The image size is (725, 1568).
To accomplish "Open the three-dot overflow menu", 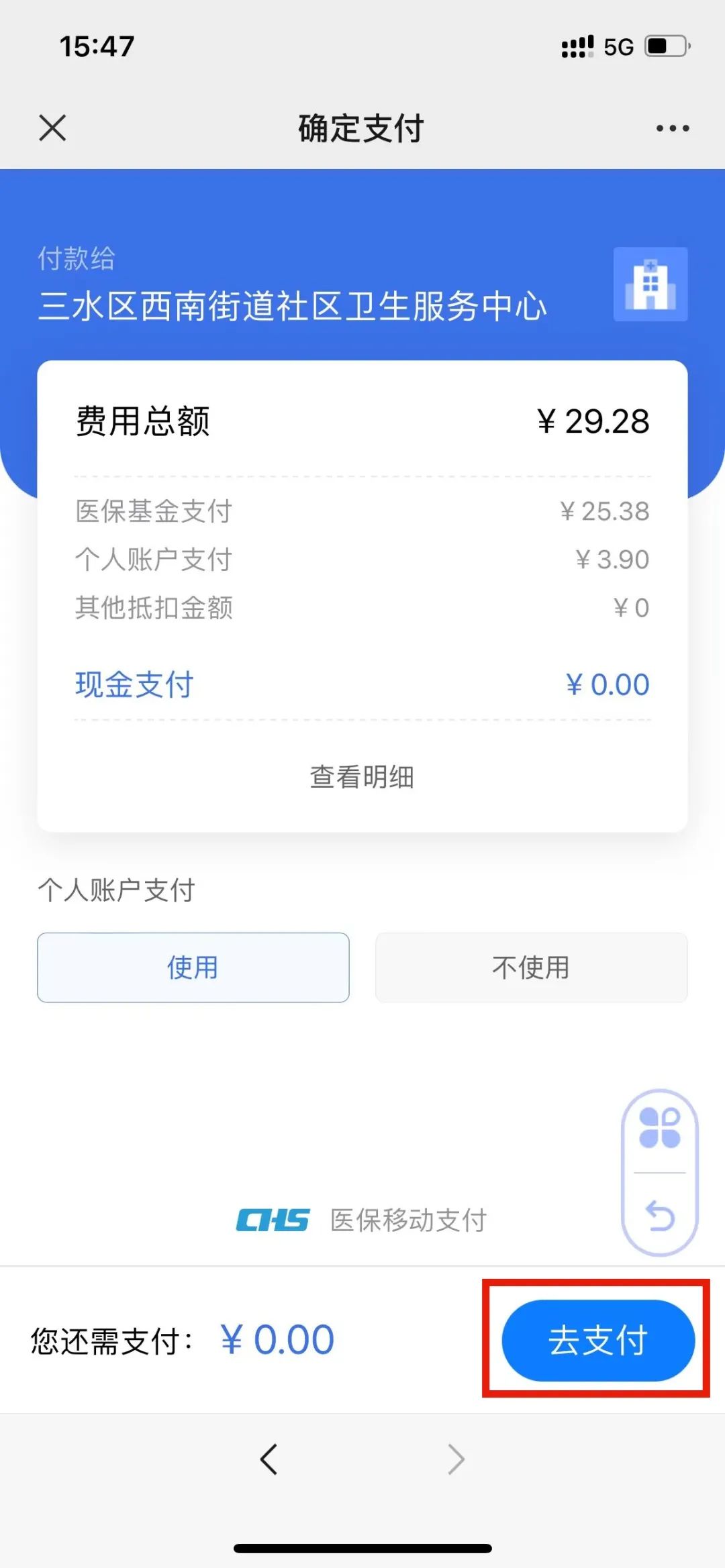I will [673, 128].
